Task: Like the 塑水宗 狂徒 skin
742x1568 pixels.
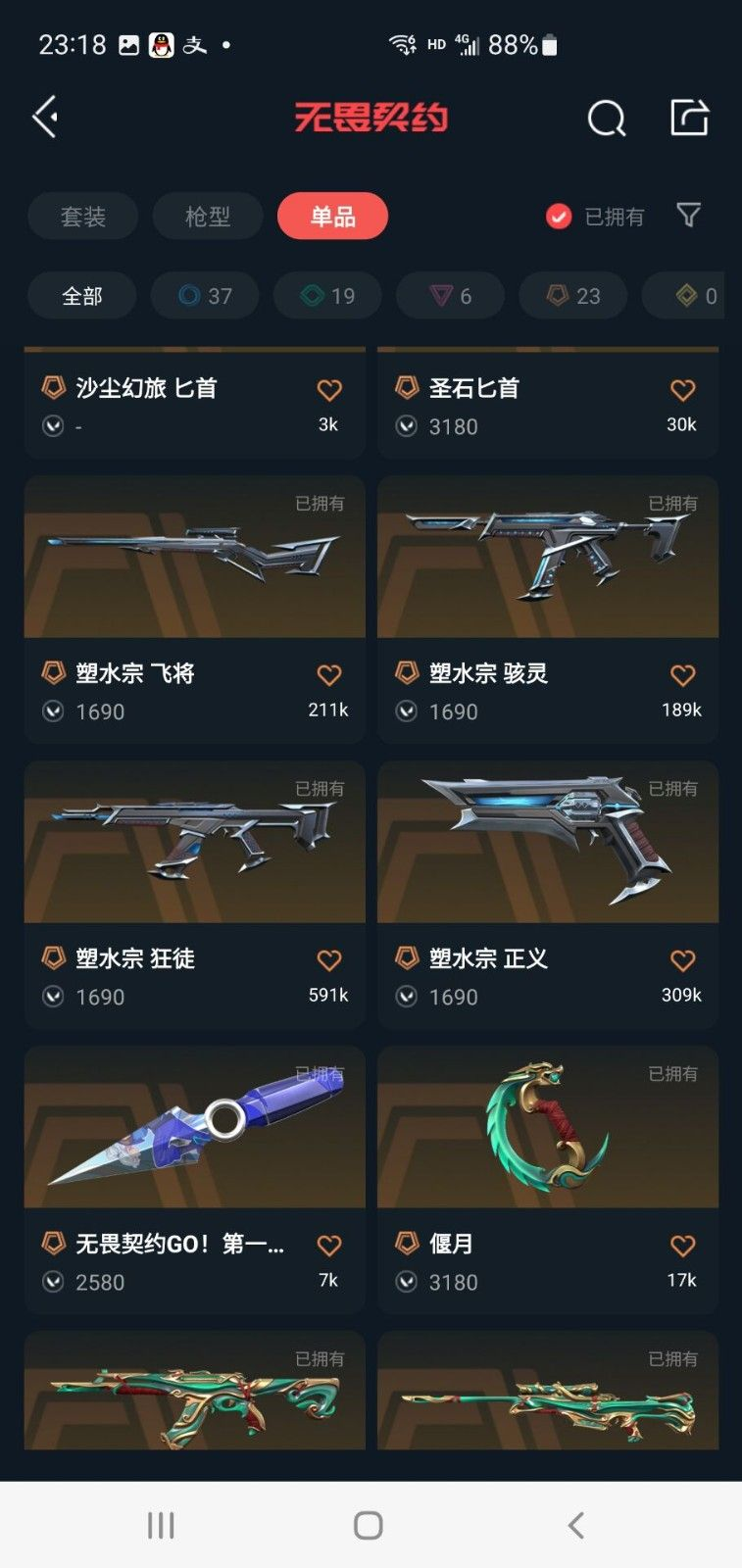Action: [x=329, y=960]
